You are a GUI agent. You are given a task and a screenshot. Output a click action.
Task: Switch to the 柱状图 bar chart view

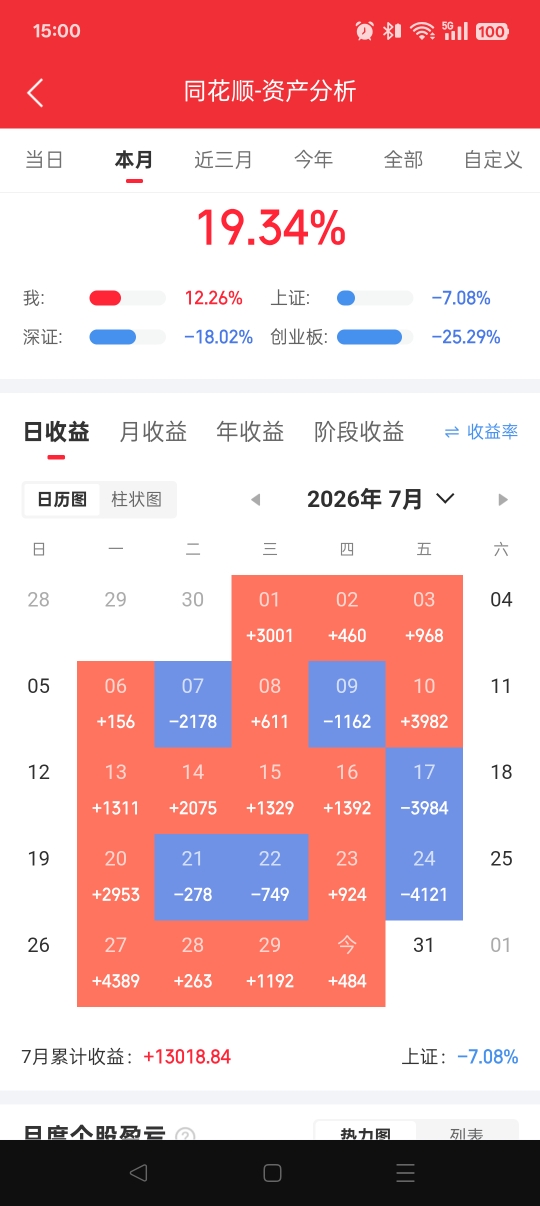[137, 499]
